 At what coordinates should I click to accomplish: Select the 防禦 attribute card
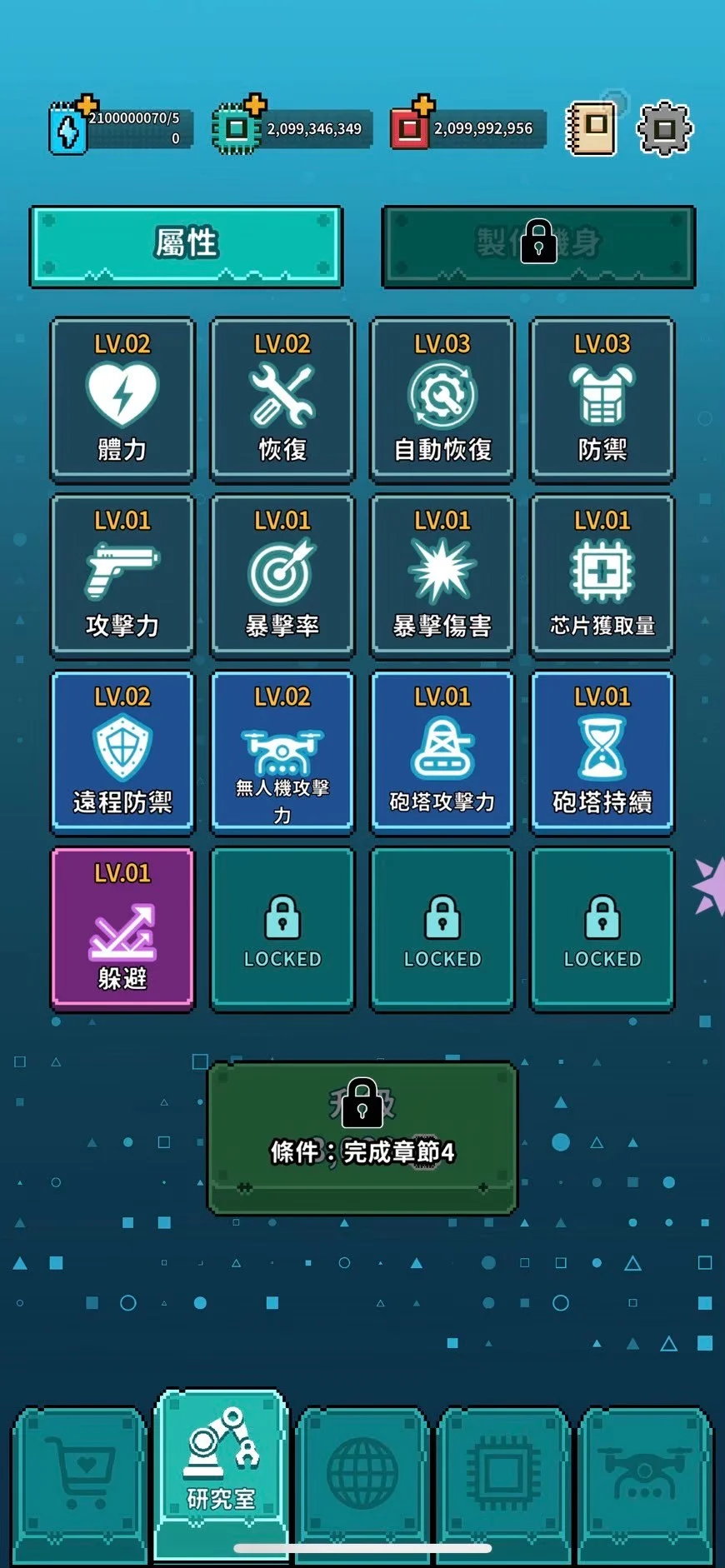click(x=602, y=400)
